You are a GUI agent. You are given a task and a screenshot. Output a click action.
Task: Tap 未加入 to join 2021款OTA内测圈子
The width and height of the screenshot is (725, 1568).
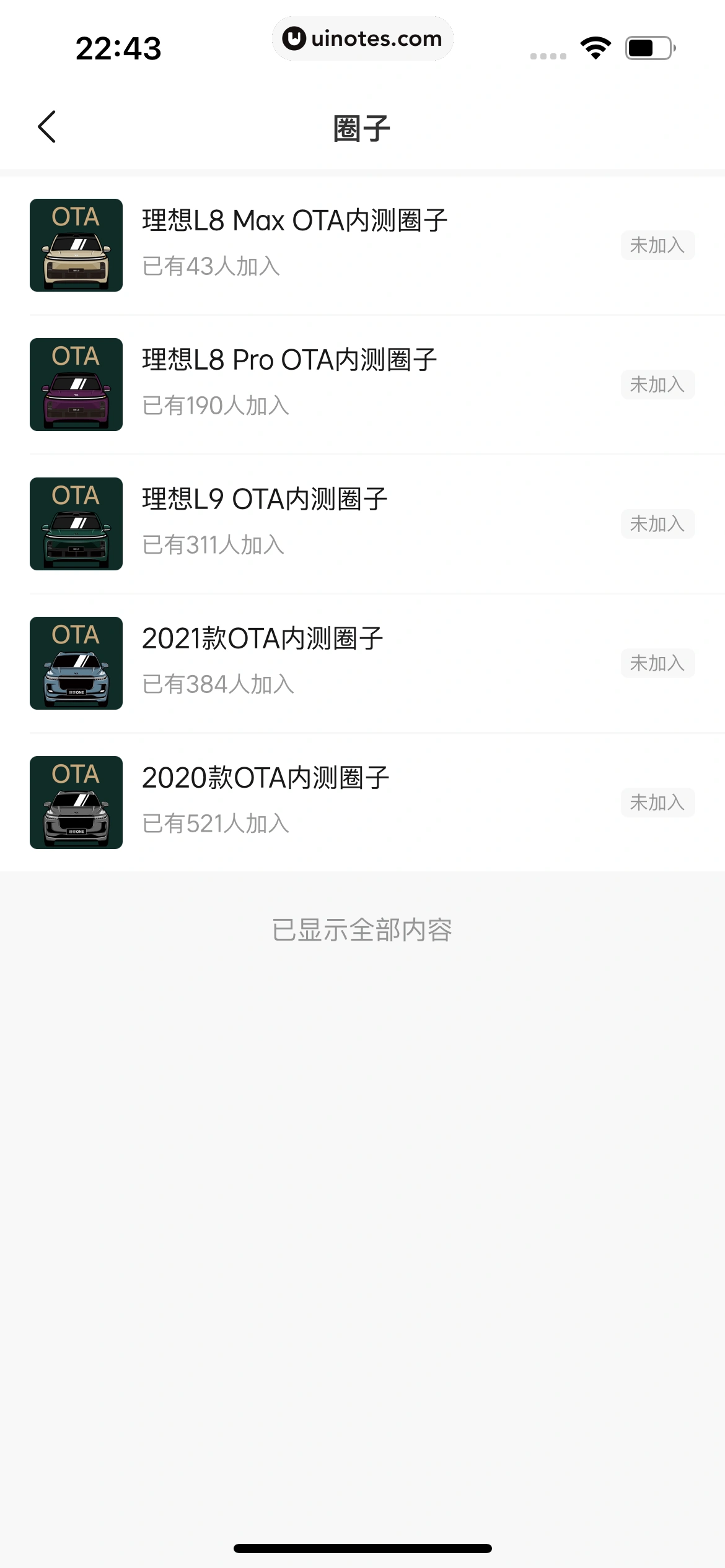pyautogui.click(x=657, y=663)
